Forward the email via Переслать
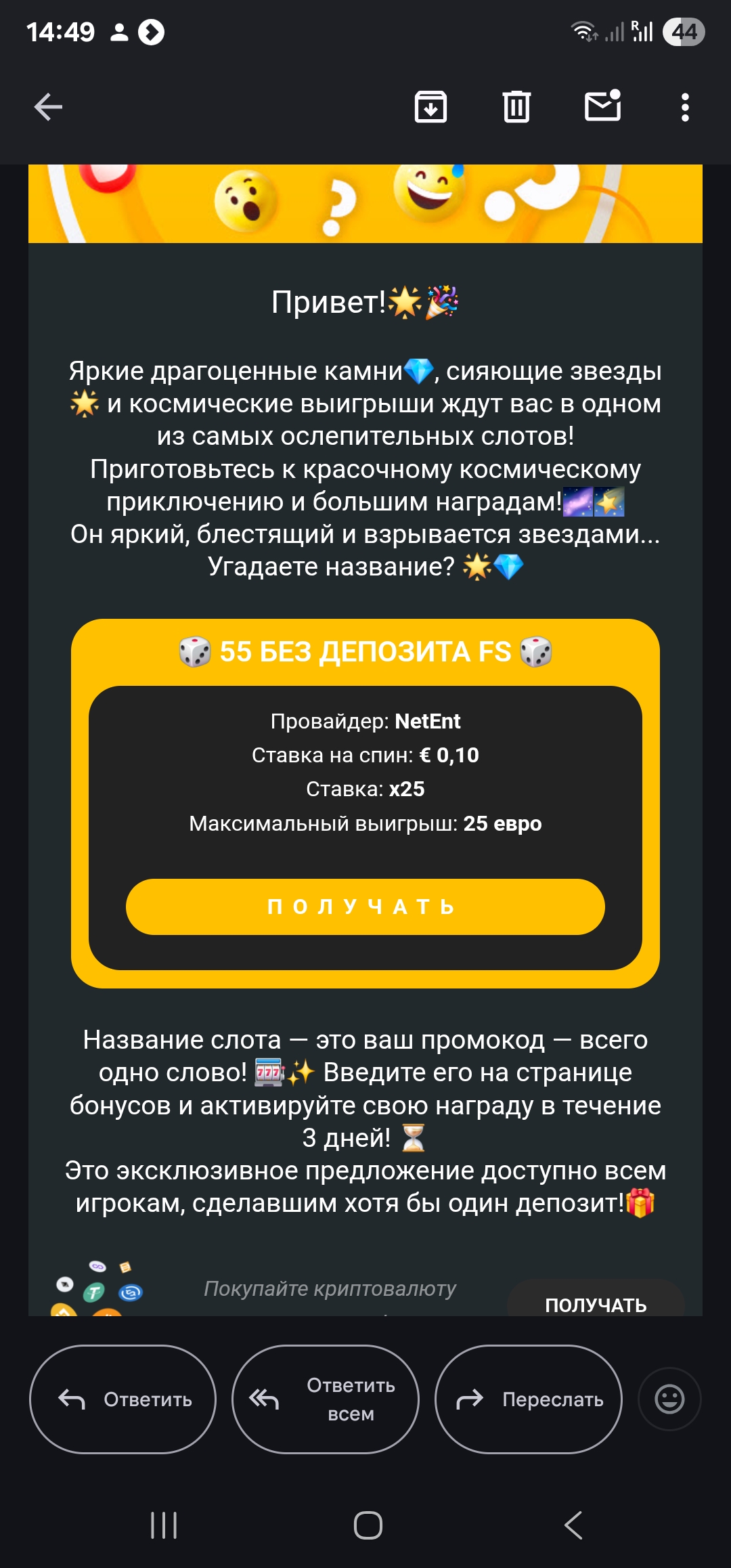 (x=528, y=1399)
